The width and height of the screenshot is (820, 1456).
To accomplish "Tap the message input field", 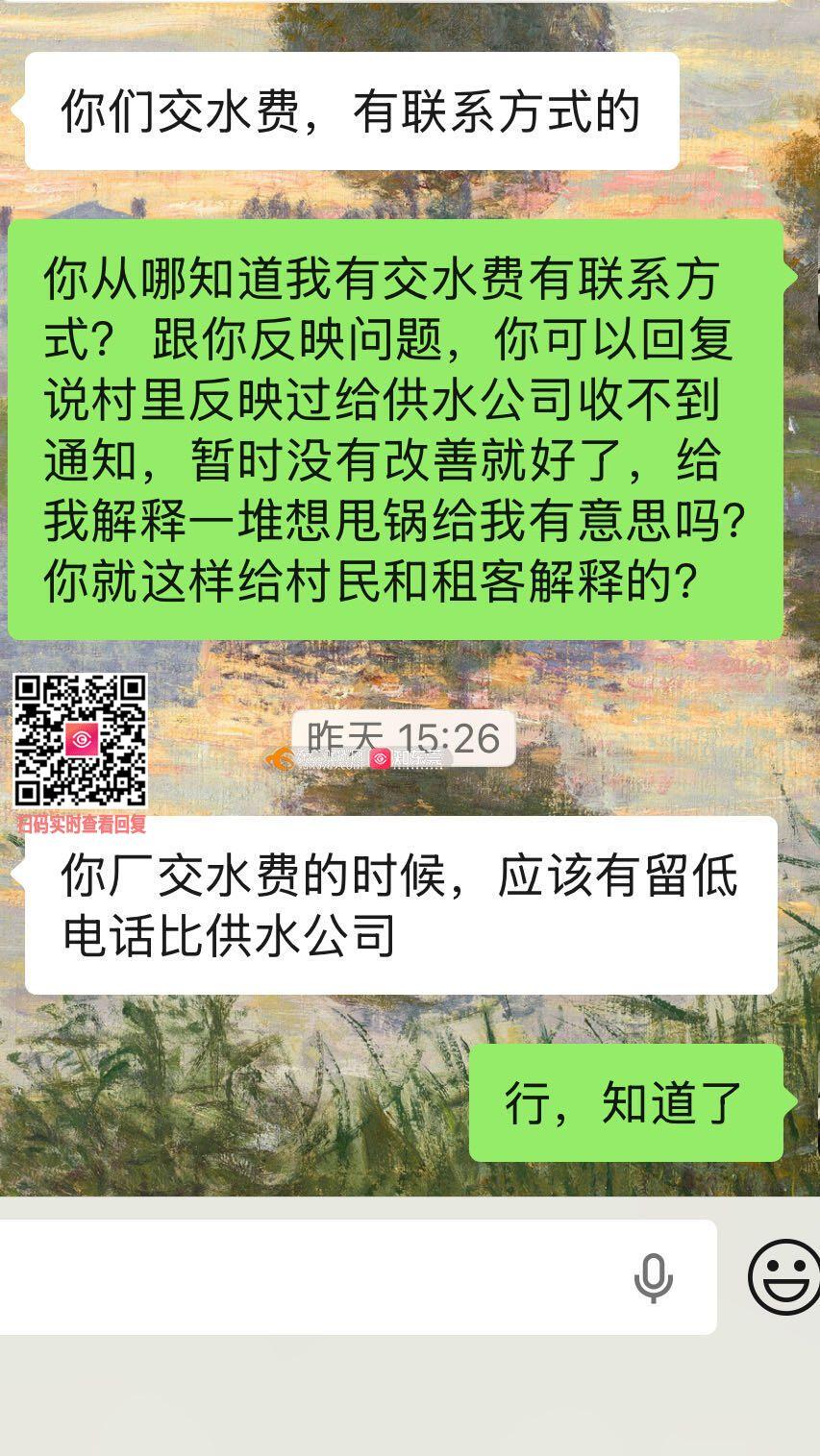I will click(308, 1276).
